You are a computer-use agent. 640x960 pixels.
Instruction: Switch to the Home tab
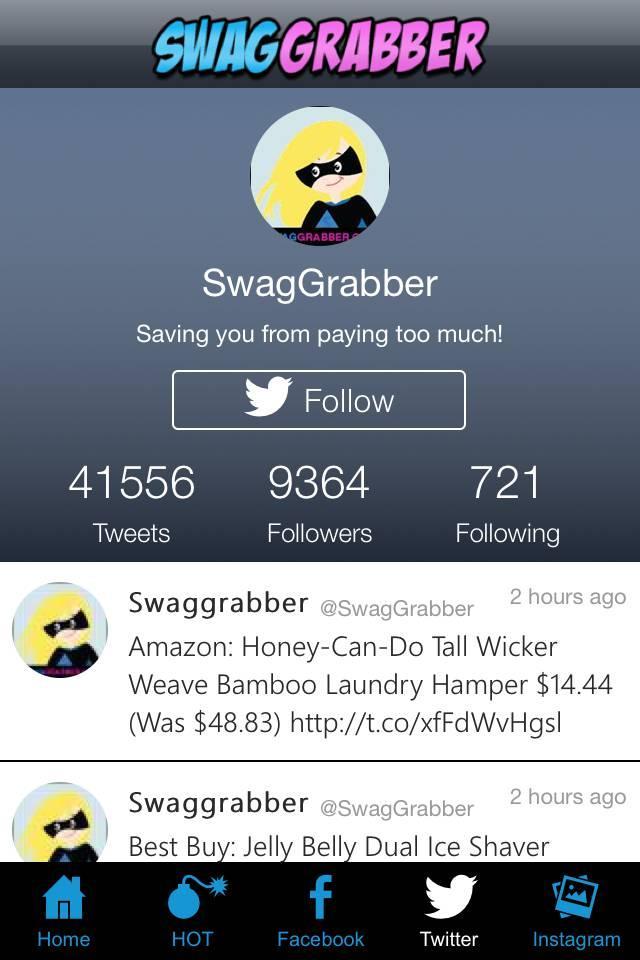pos(63,911)
